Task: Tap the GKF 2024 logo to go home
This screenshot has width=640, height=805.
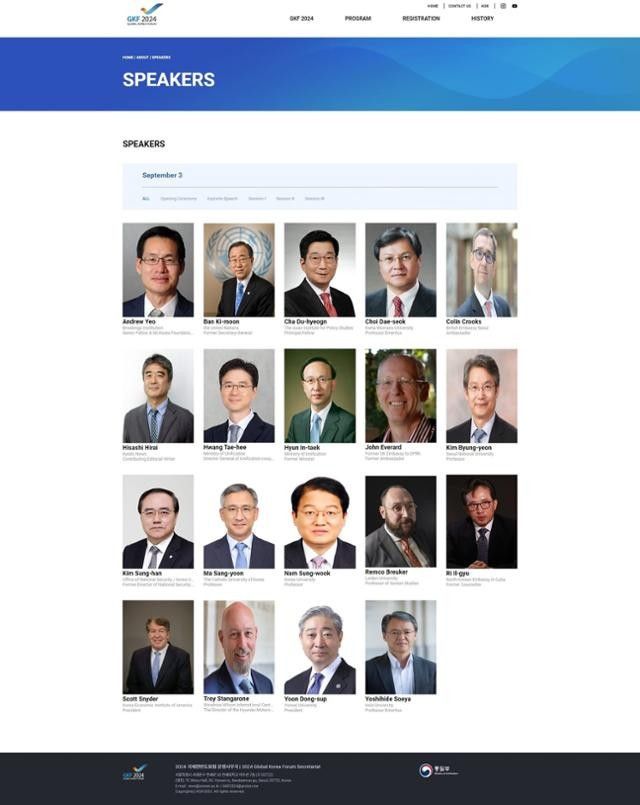Action: pyautogui.click(x=144, y=13)
